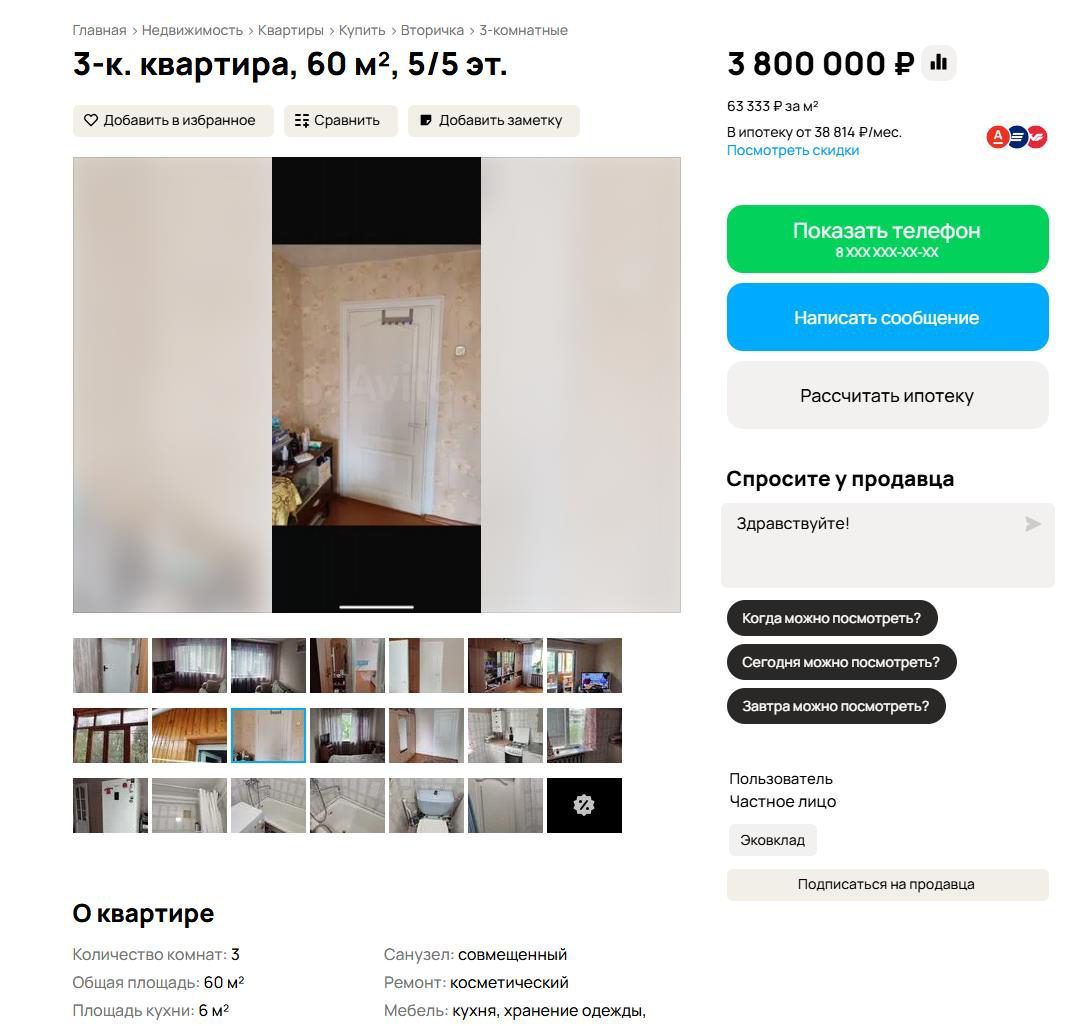
Task: Select Когда можно посмотреть? chip
Action: click(832, 618)
